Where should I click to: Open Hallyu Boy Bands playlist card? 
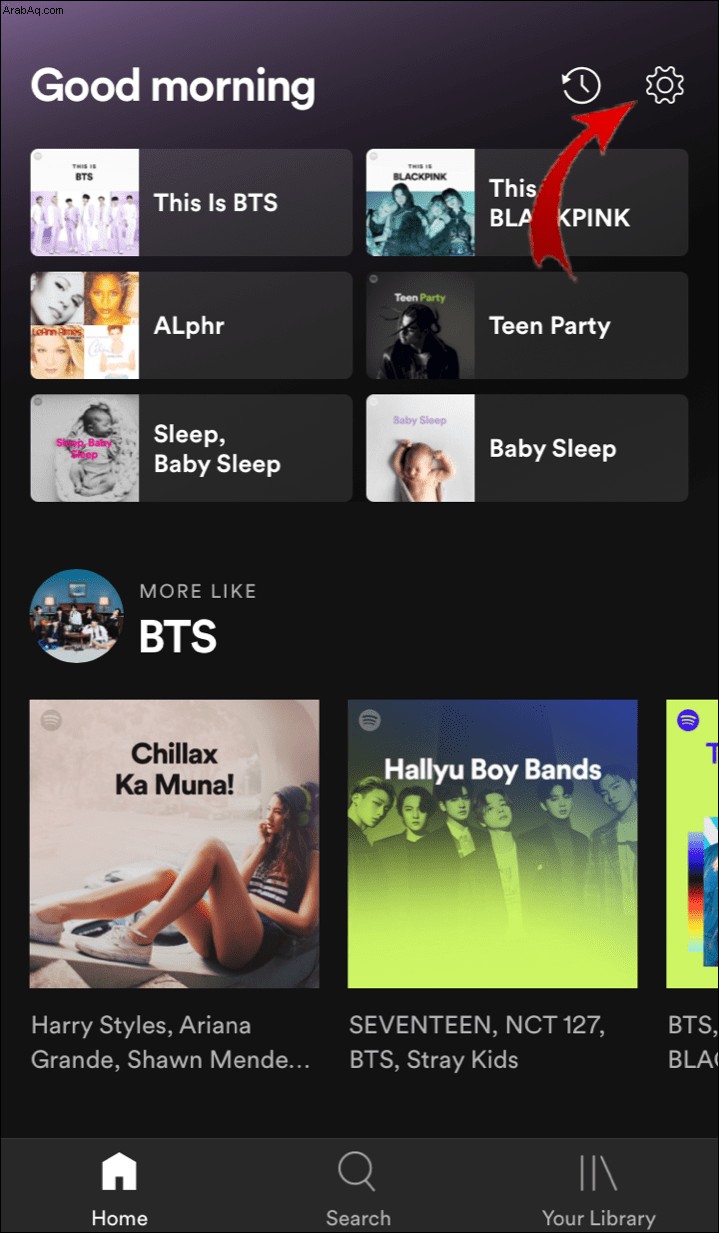[x=492, y=844]
